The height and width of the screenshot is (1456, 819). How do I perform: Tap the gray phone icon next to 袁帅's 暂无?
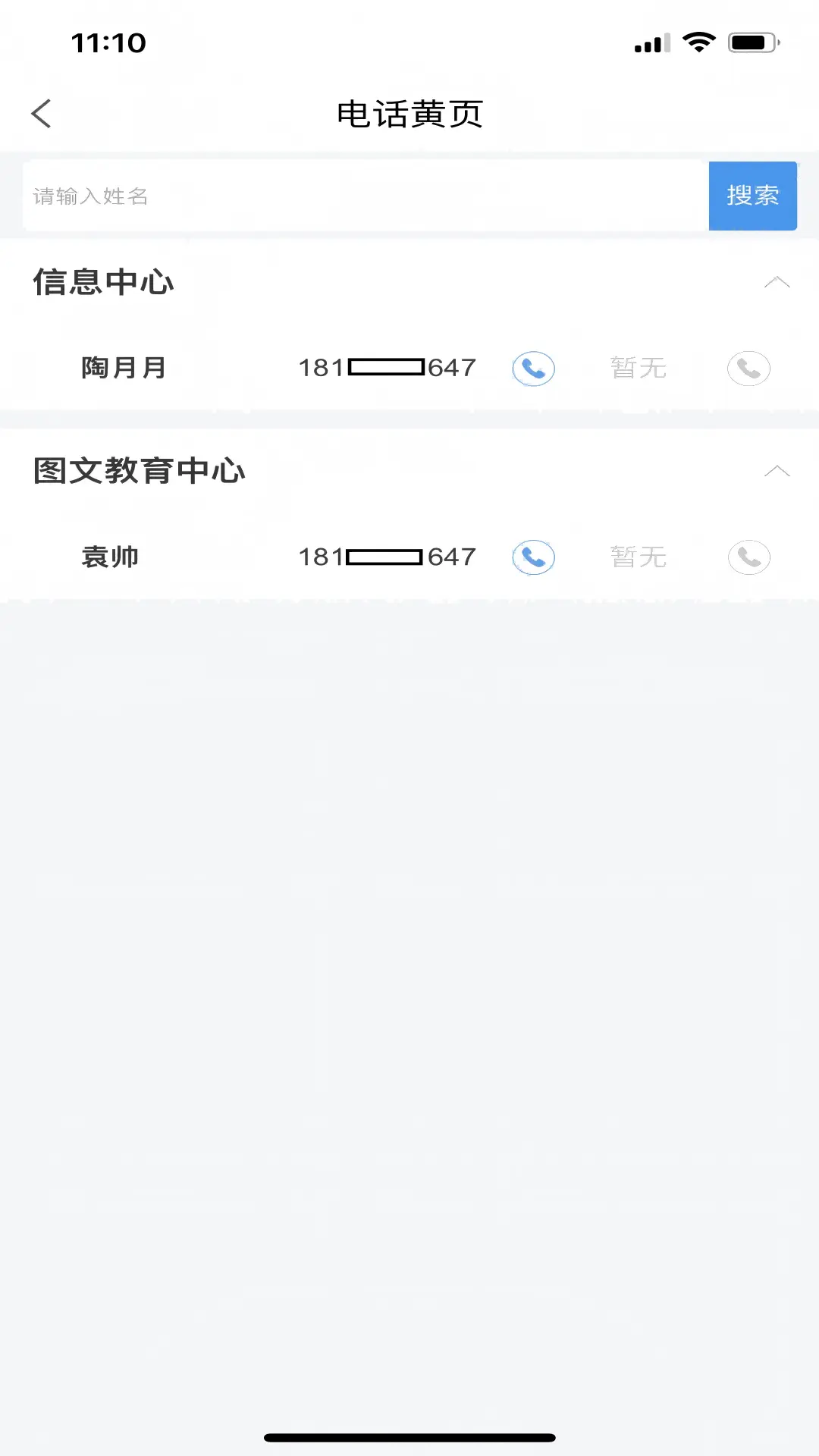[748, 557]
